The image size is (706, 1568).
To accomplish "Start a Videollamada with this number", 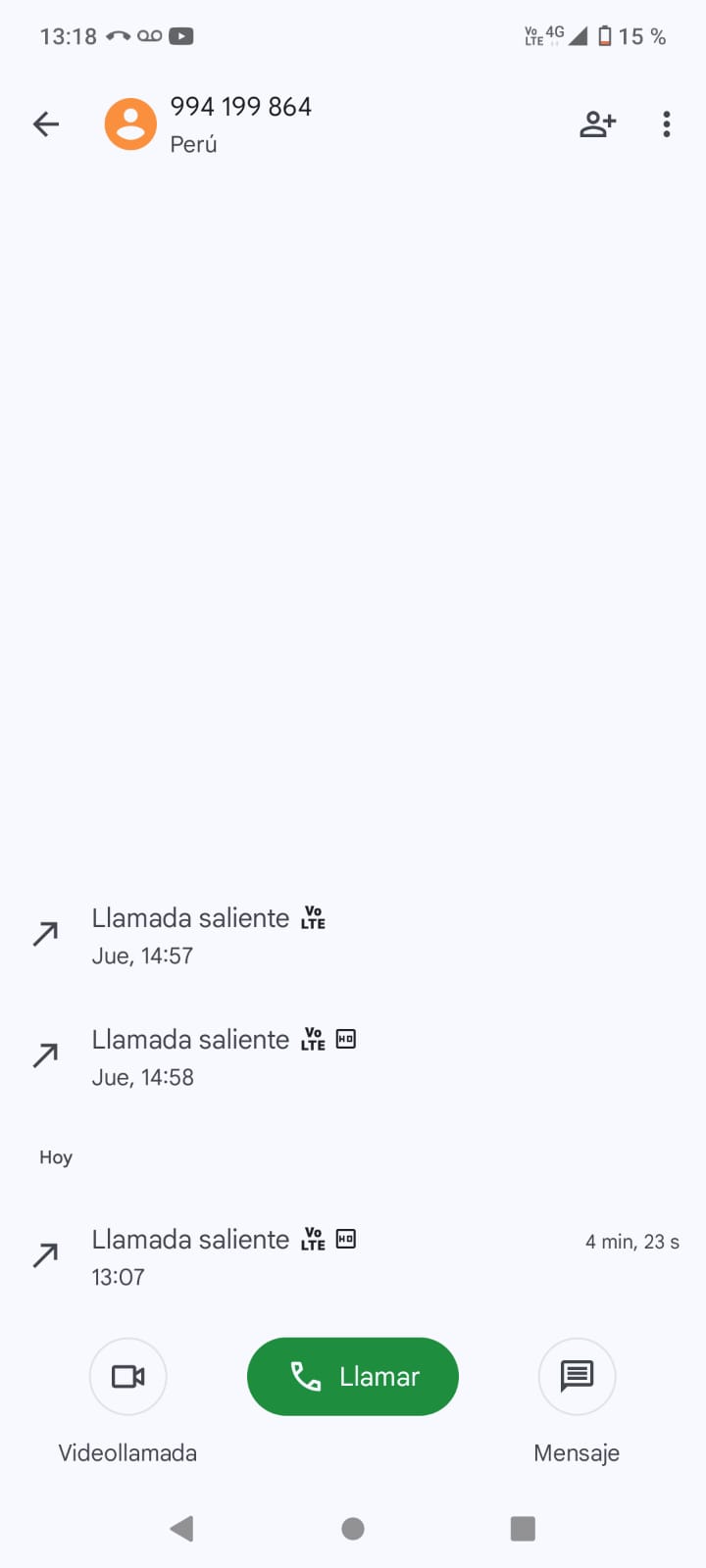I will tap(127, 1377).
